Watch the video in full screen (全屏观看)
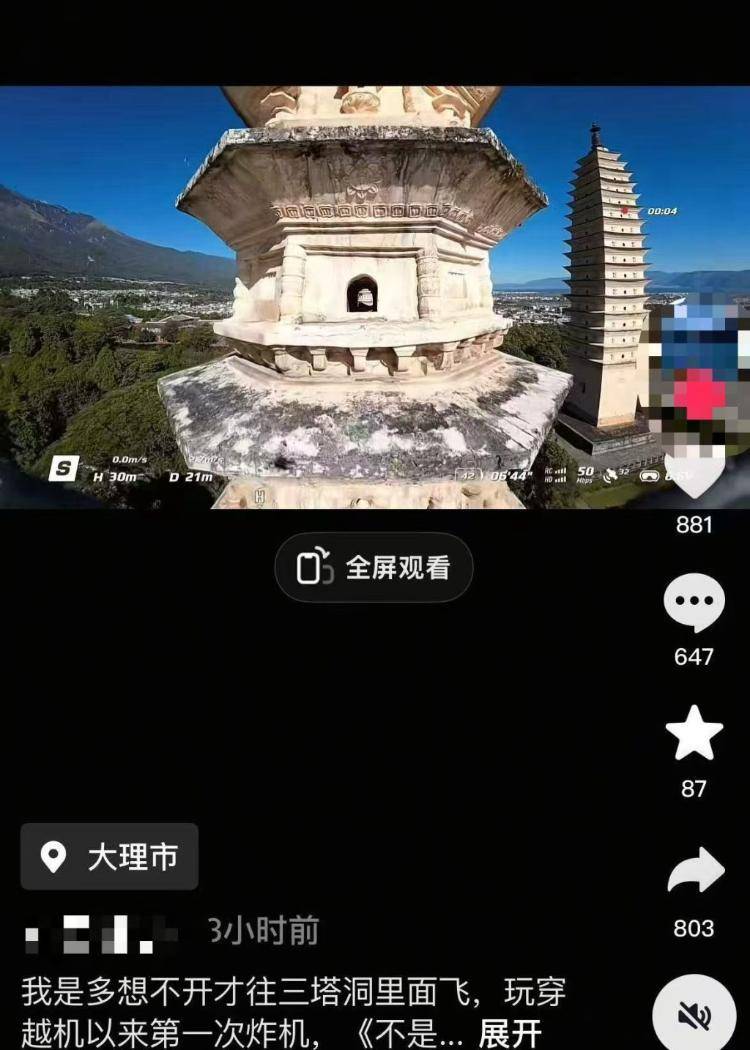The width and height of the screenshot is (750, 1050). point(374,567)
